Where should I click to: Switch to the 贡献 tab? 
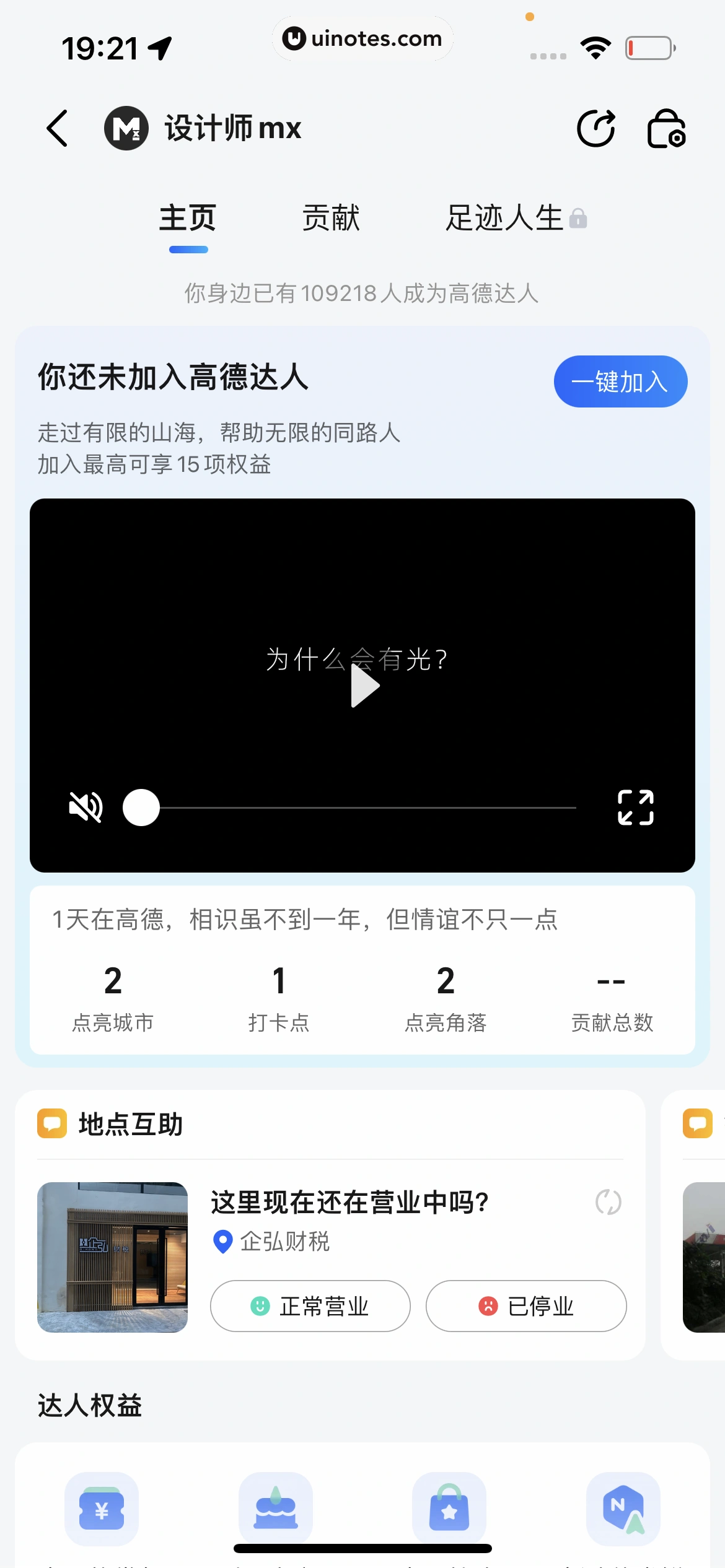click(x=330, y=218)
